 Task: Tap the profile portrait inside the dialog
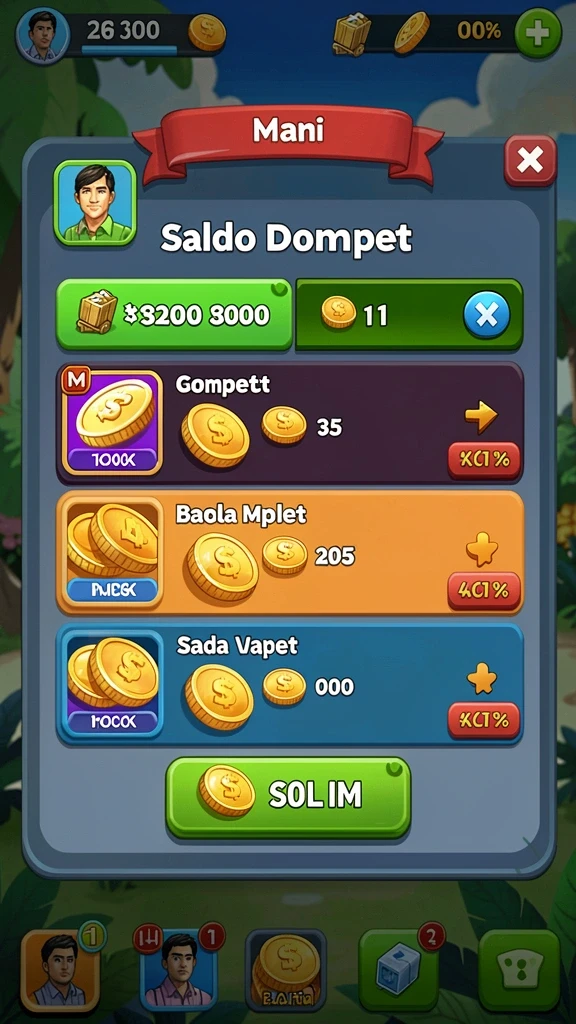(95, 202)
